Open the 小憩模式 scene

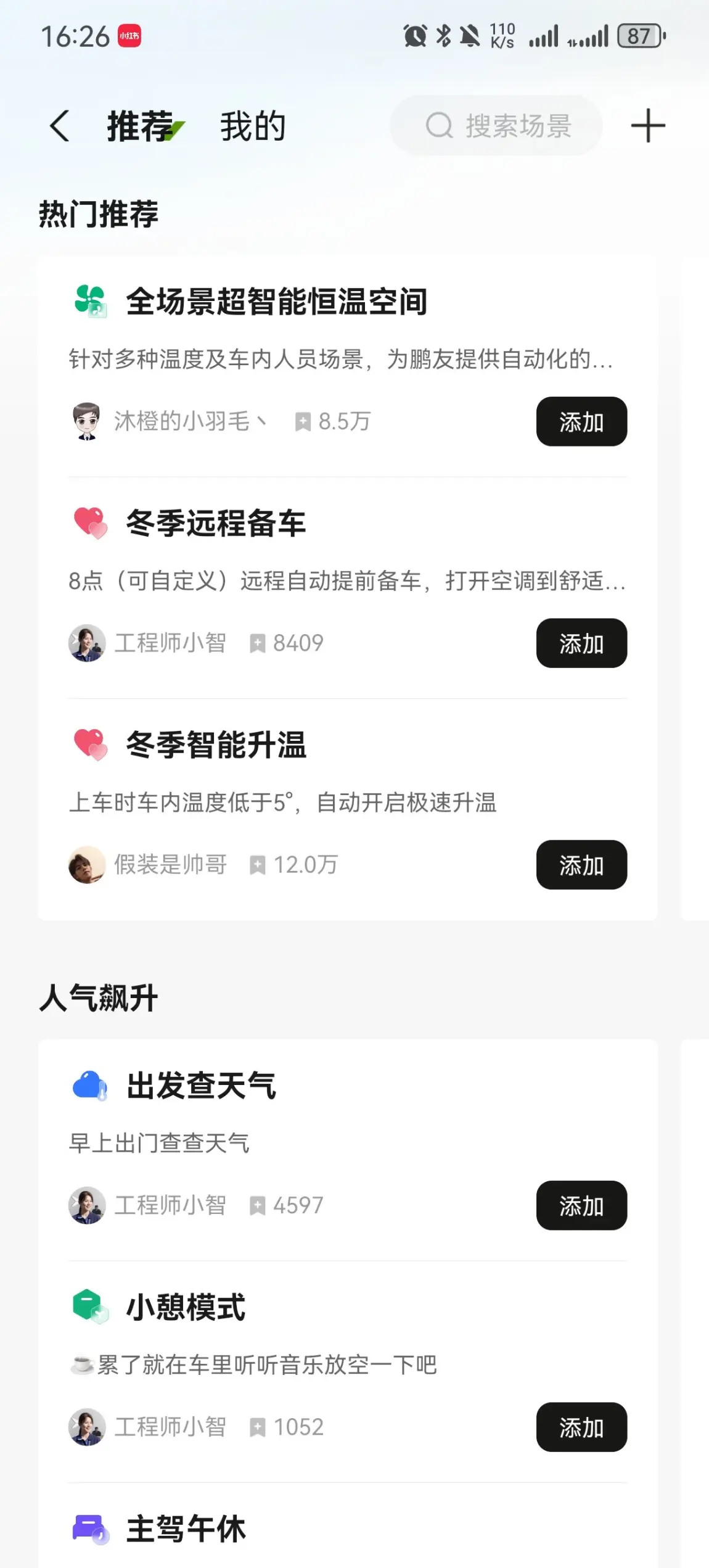(x=186, y=1308)
